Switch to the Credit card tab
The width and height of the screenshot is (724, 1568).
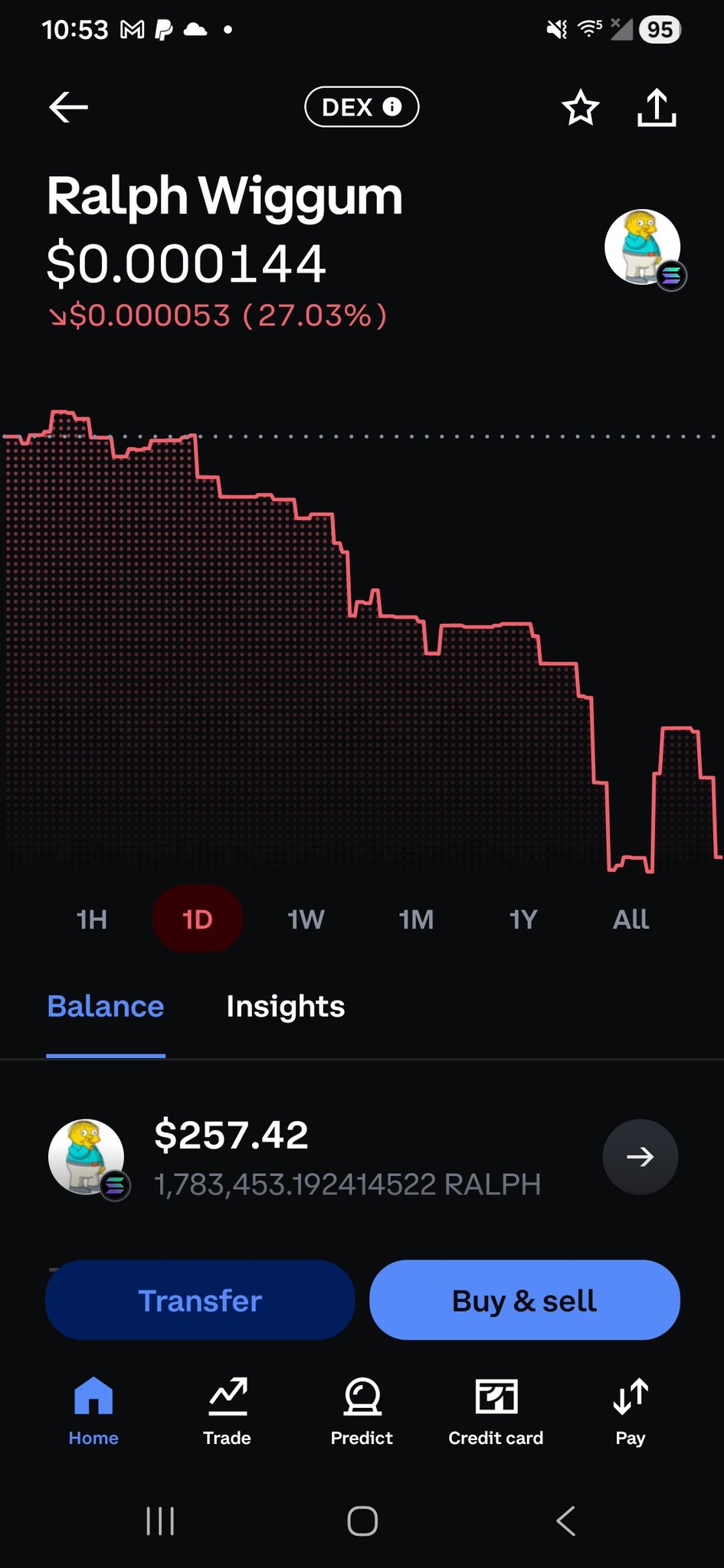496,1411
